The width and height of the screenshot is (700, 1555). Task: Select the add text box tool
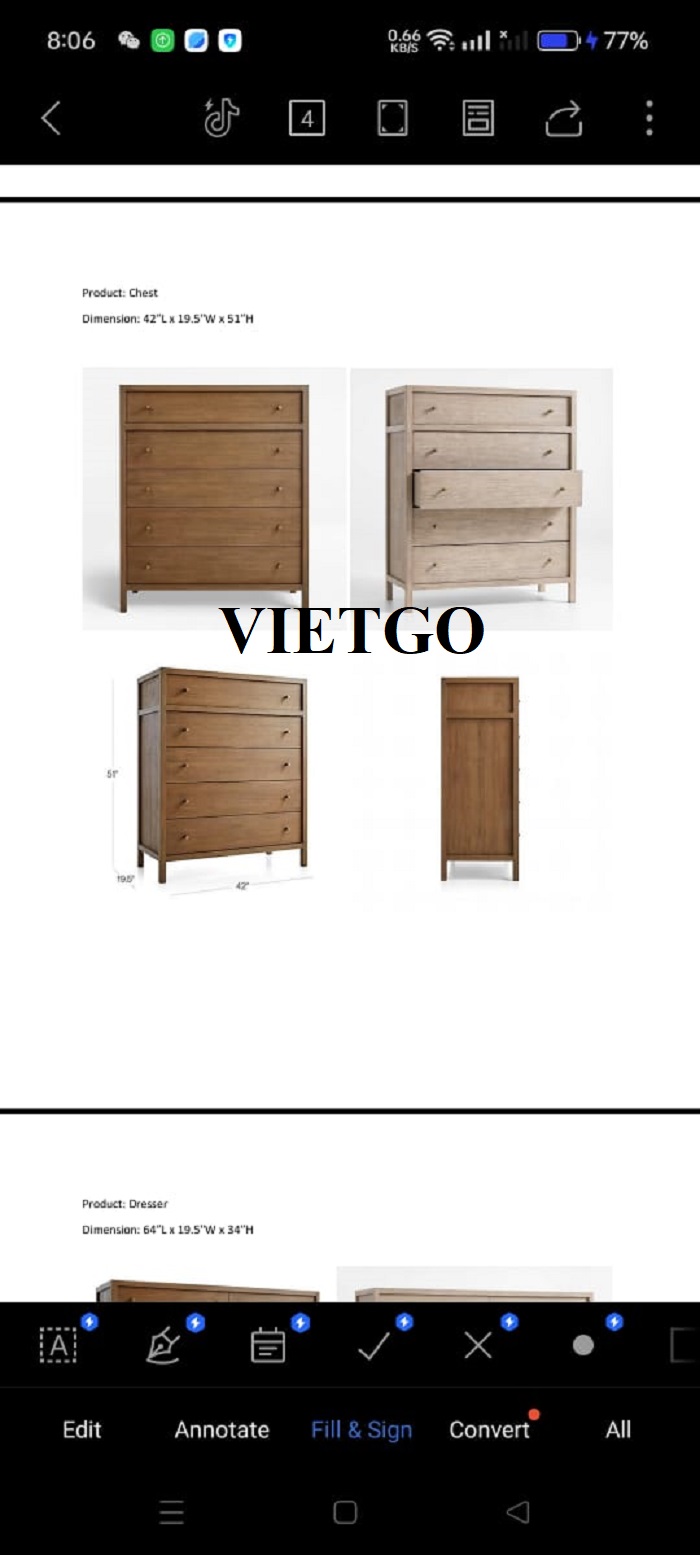[58, 1345]
